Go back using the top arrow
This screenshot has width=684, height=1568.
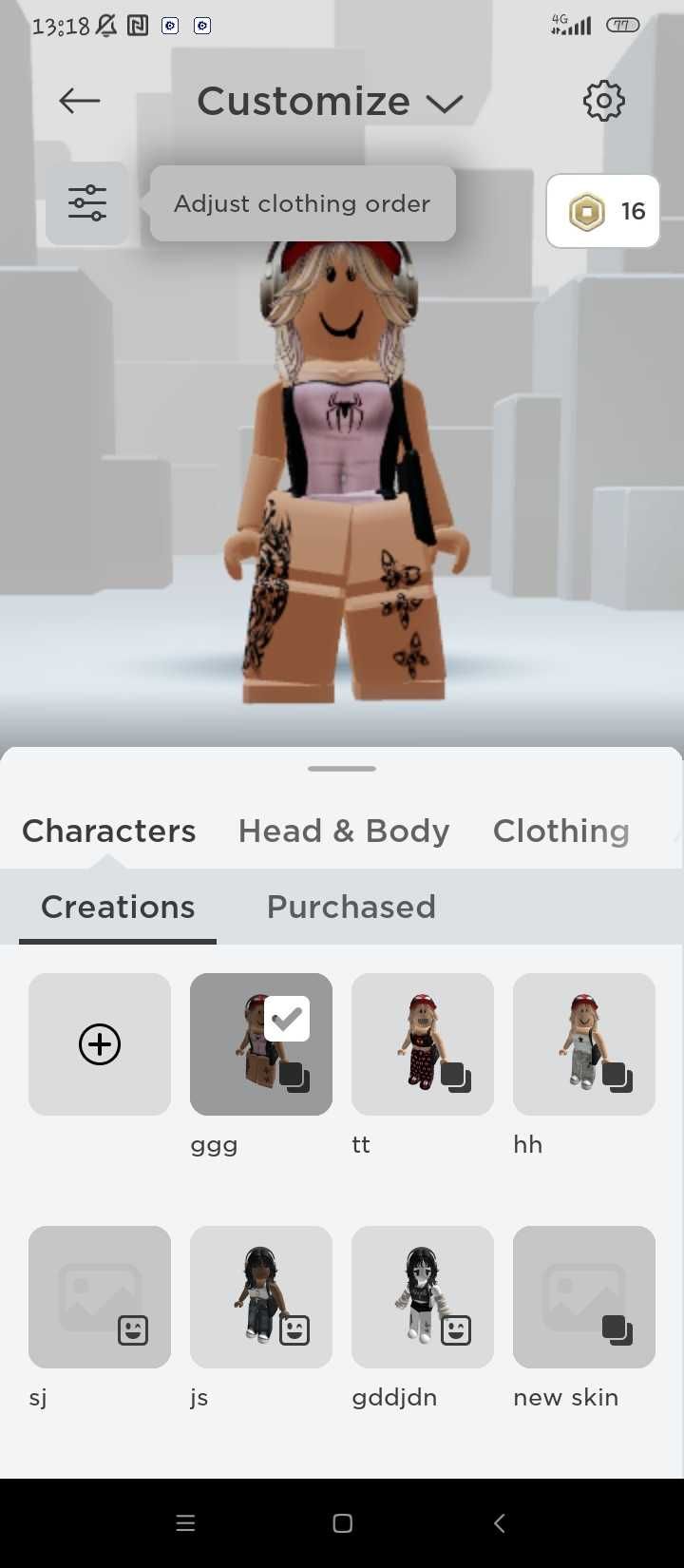point(80,101)
